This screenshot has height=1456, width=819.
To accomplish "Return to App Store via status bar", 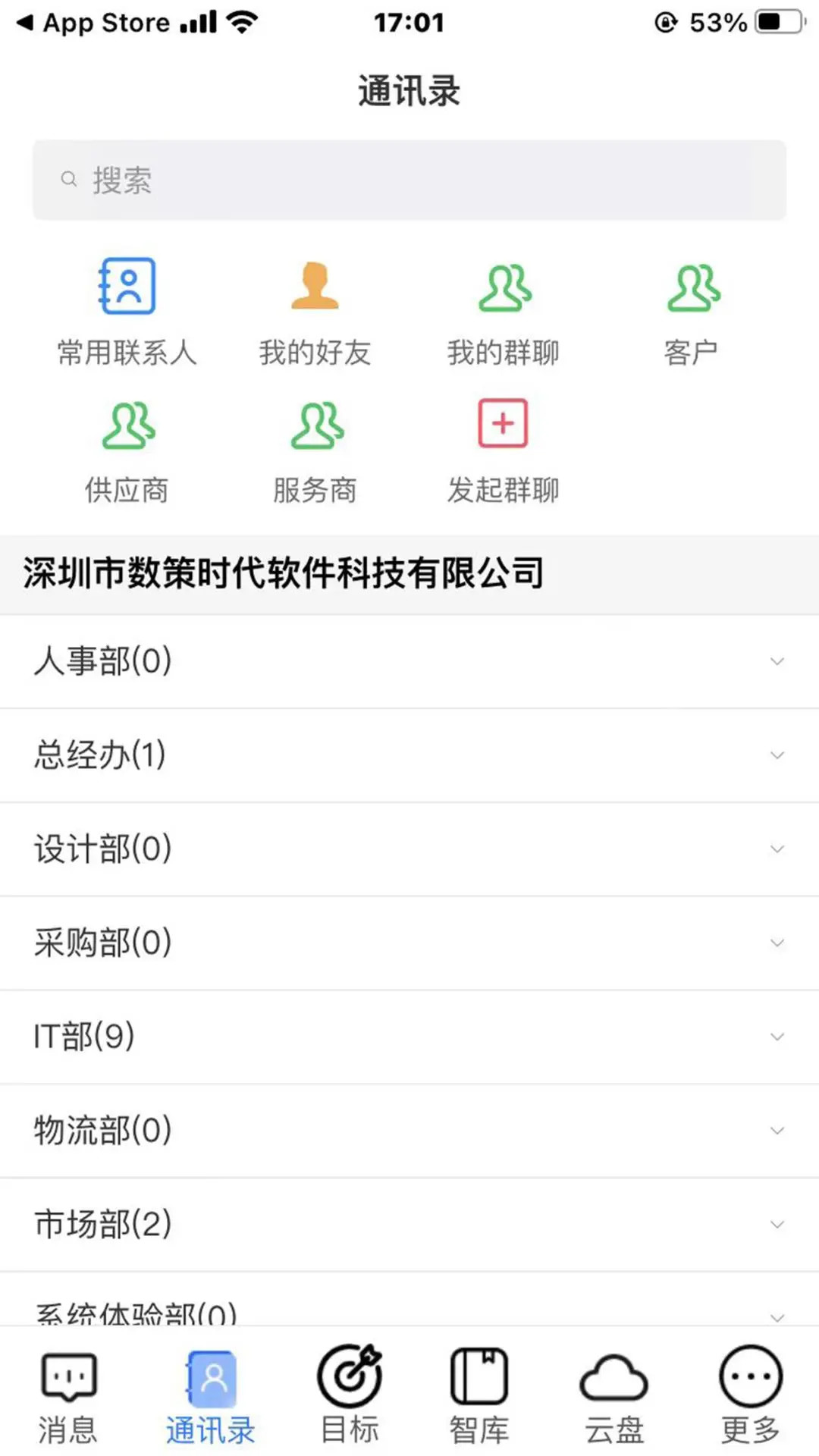I will click(x=87, y=23).
